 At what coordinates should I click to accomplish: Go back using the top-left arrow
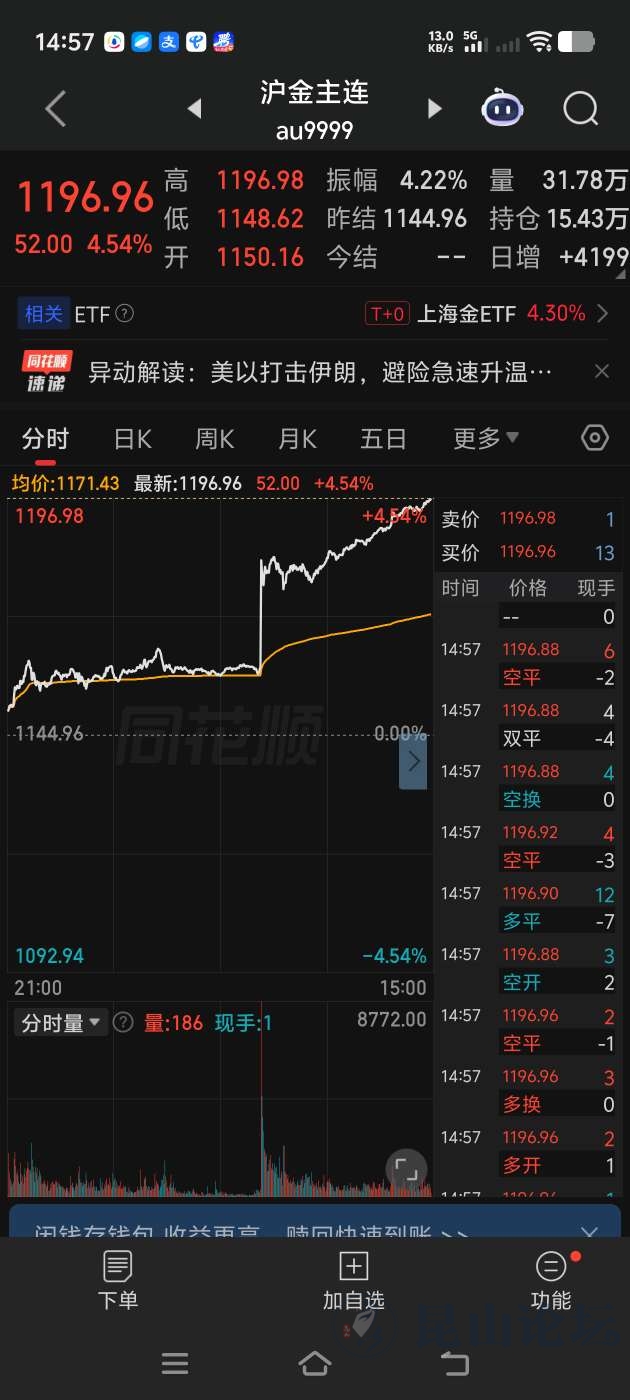[x=56, y=108]
